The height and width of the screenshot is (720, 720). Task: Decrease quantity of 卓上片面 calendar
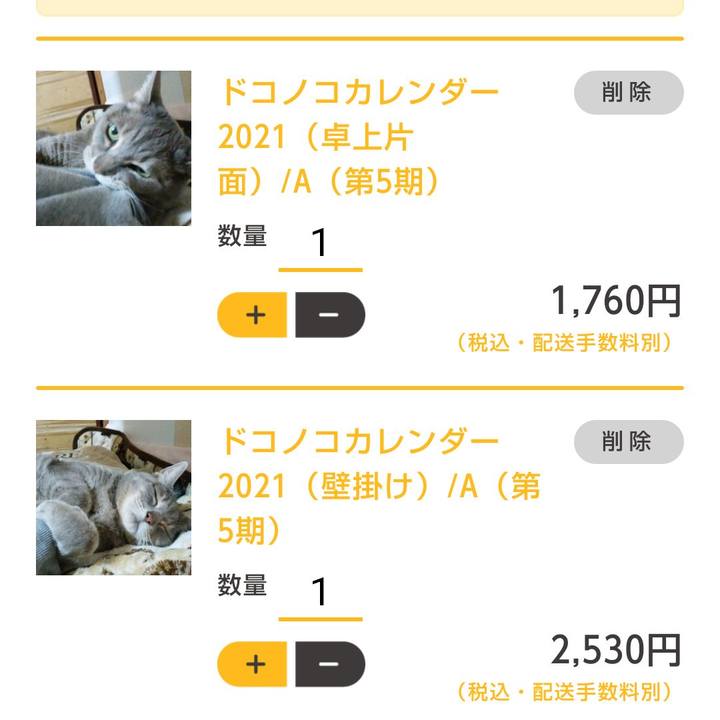coord(330,315)
